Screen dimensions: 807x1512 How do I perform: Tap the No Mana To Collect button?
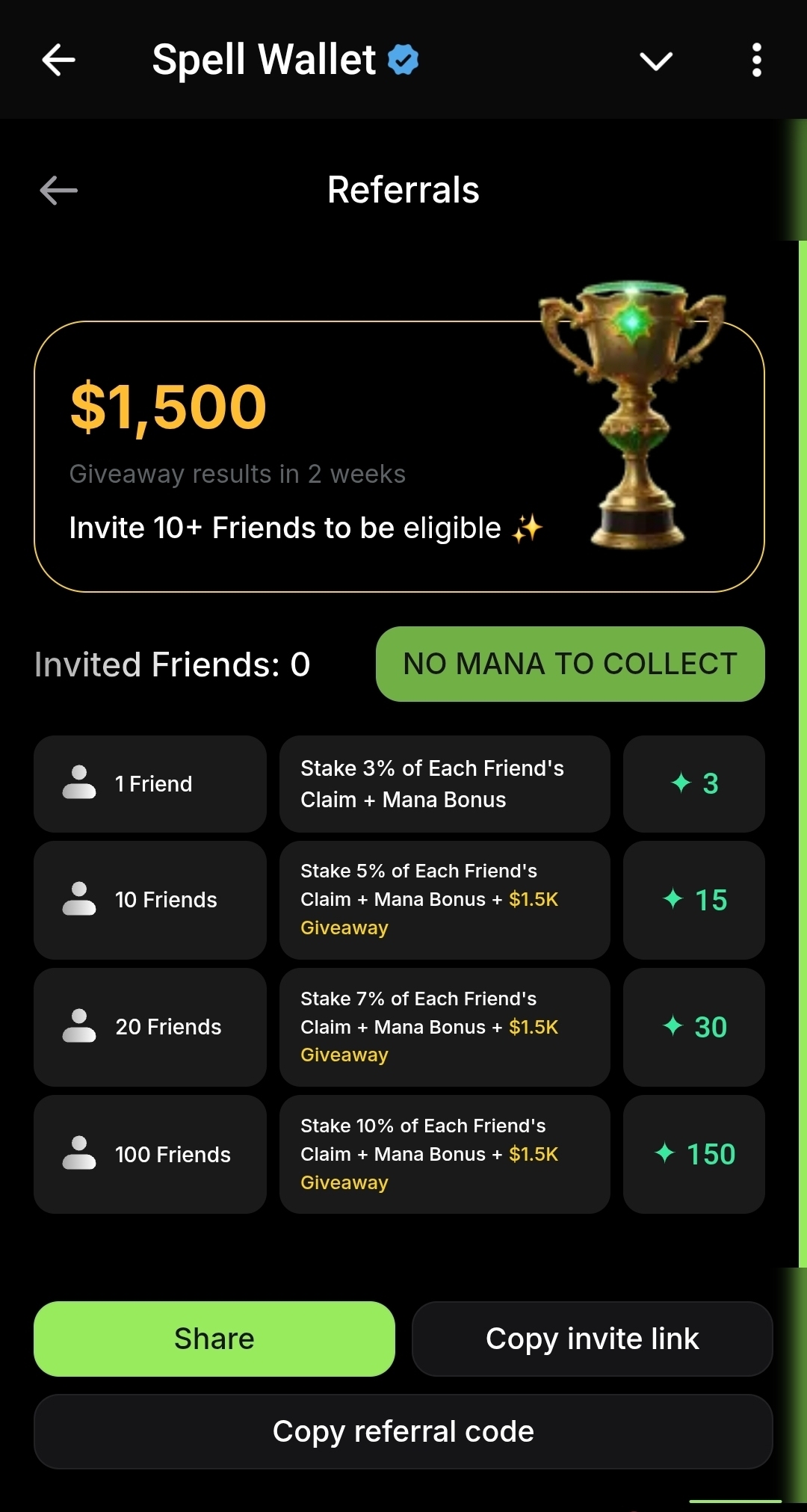570,664
